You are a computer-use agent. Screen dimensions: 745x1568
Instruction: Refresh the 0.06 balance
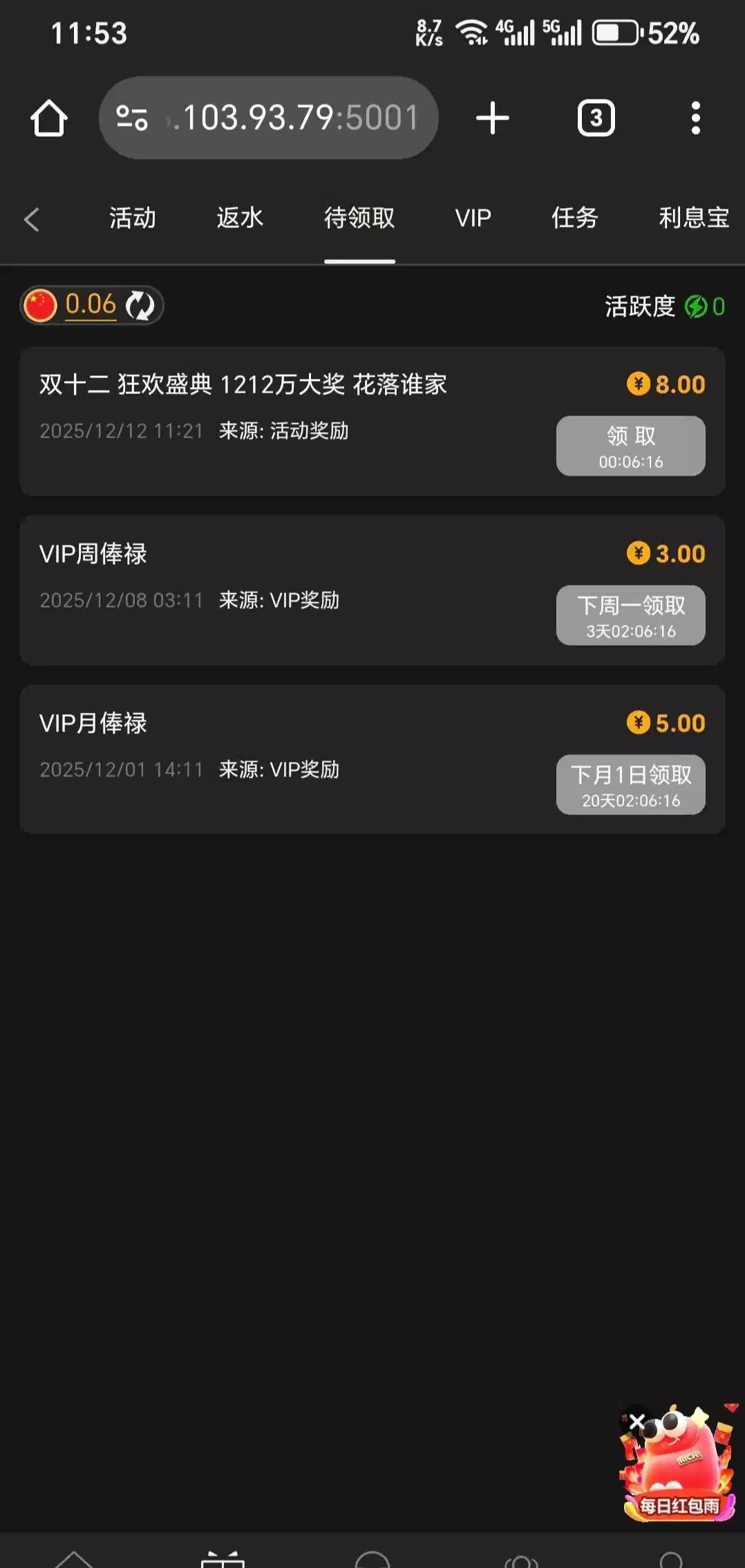(x=140, y=306)
